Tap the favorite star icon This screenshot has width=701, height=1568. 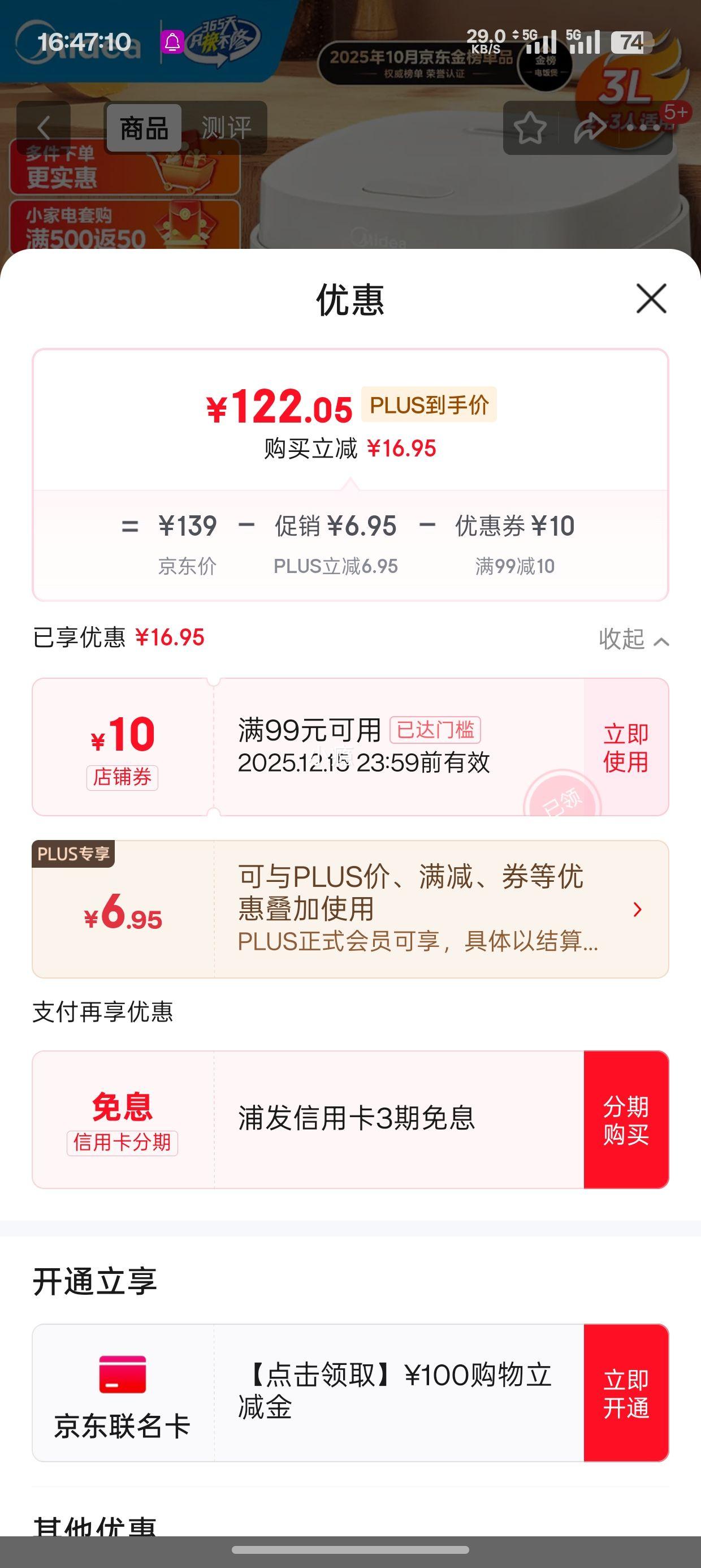[x=530, y=128]
